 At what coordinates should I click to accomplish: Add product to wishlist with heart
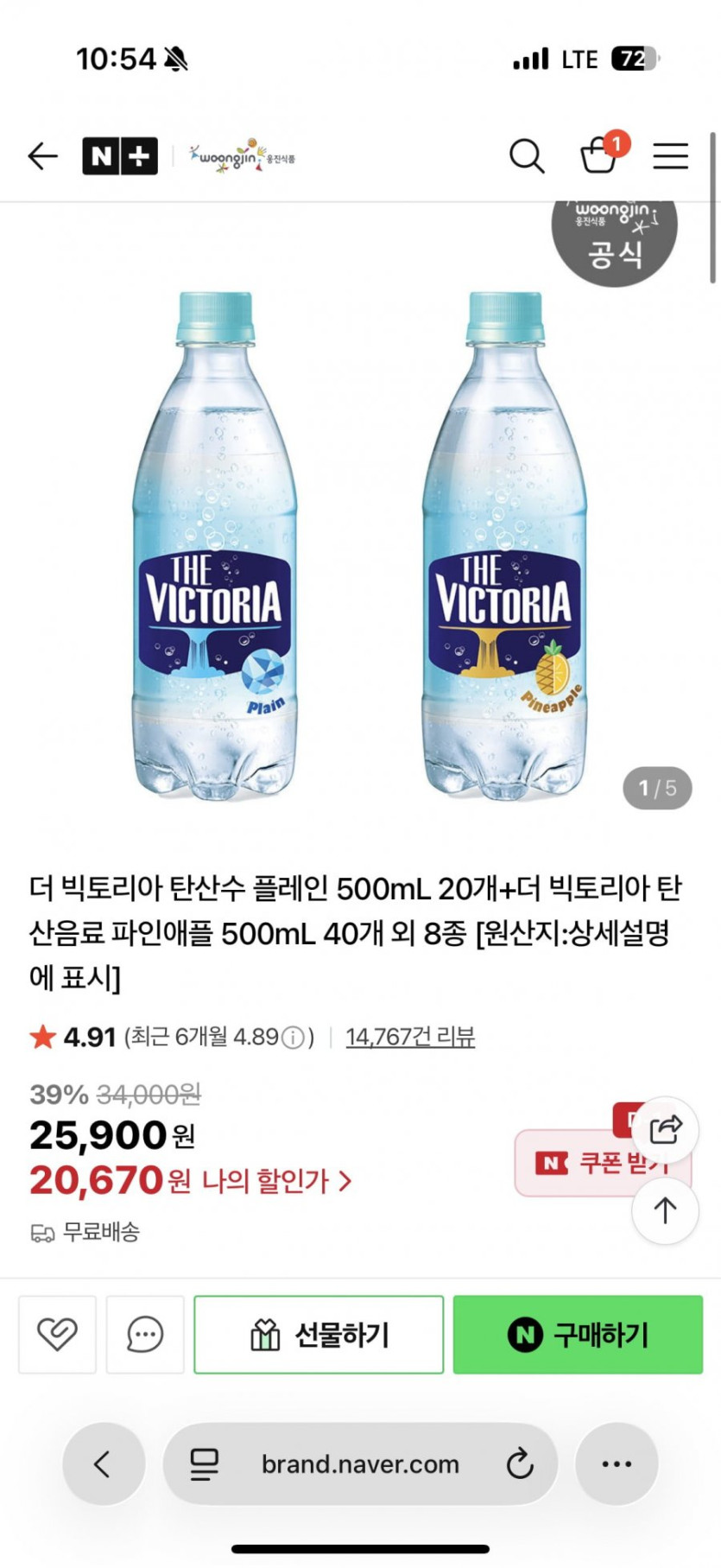coord(57,1334)
